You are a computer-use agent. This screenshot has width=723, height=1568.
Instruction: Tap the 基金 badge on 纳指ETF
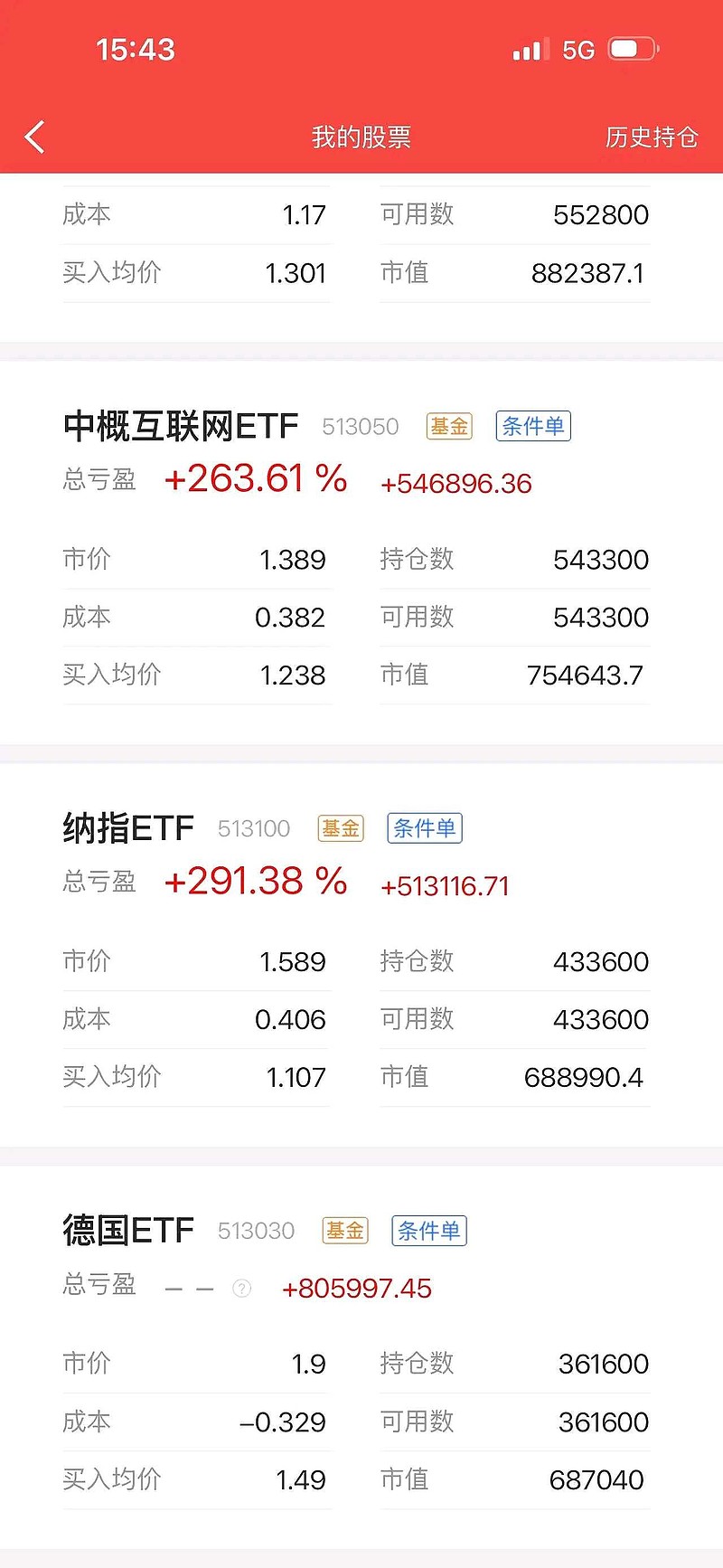click(340, 827)
